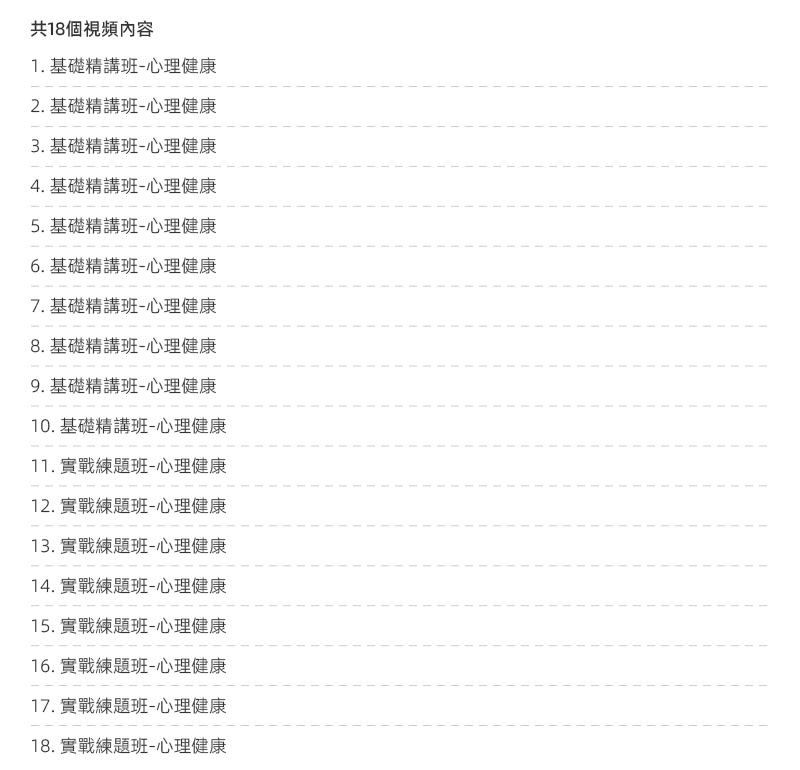
Task: Choose item 7 基礎精講班-心理健康
Action: coord(123,307)
